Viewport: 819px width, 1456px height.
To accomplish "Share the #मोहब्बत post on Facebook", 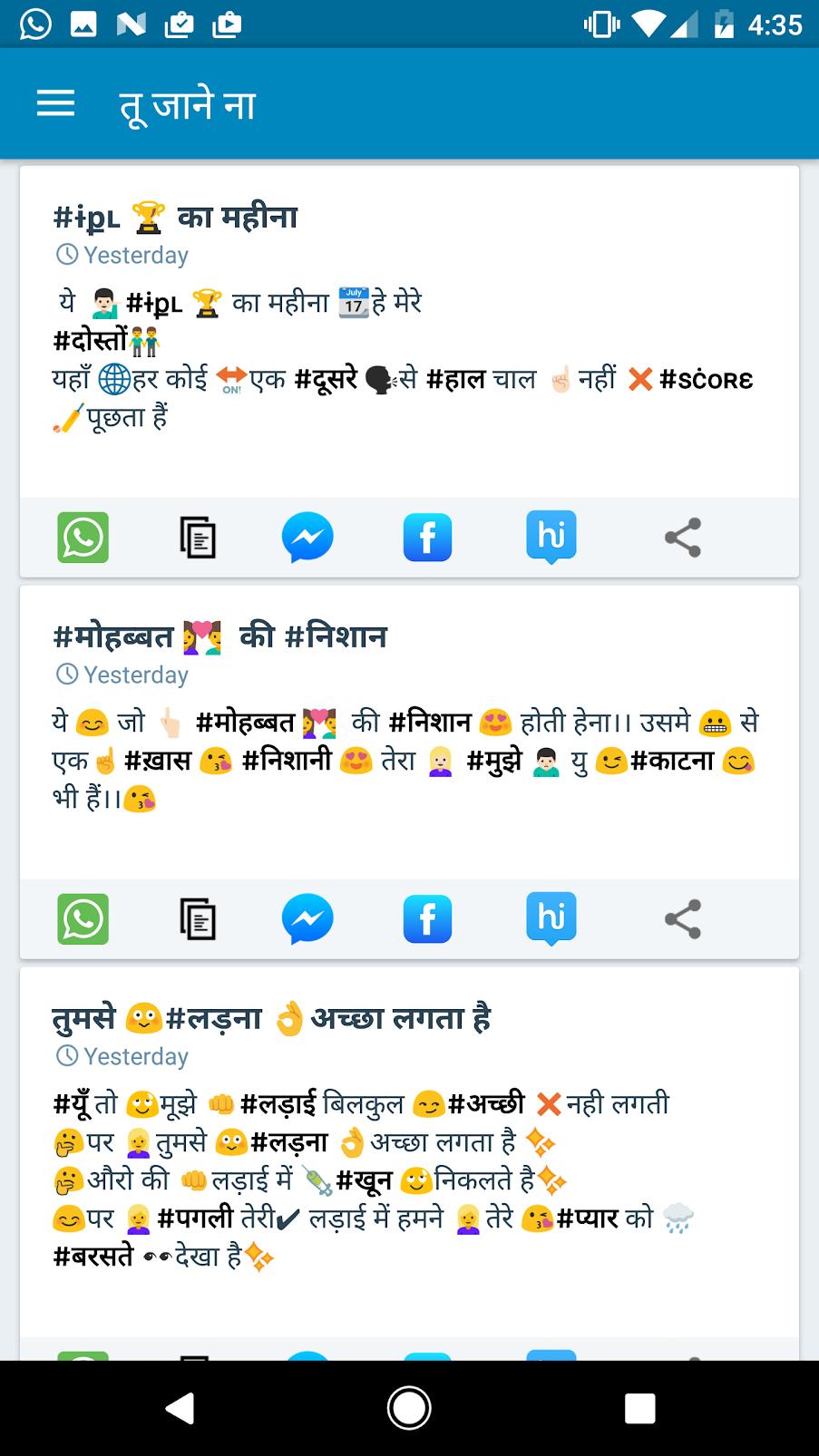I will tap(427, 919).
